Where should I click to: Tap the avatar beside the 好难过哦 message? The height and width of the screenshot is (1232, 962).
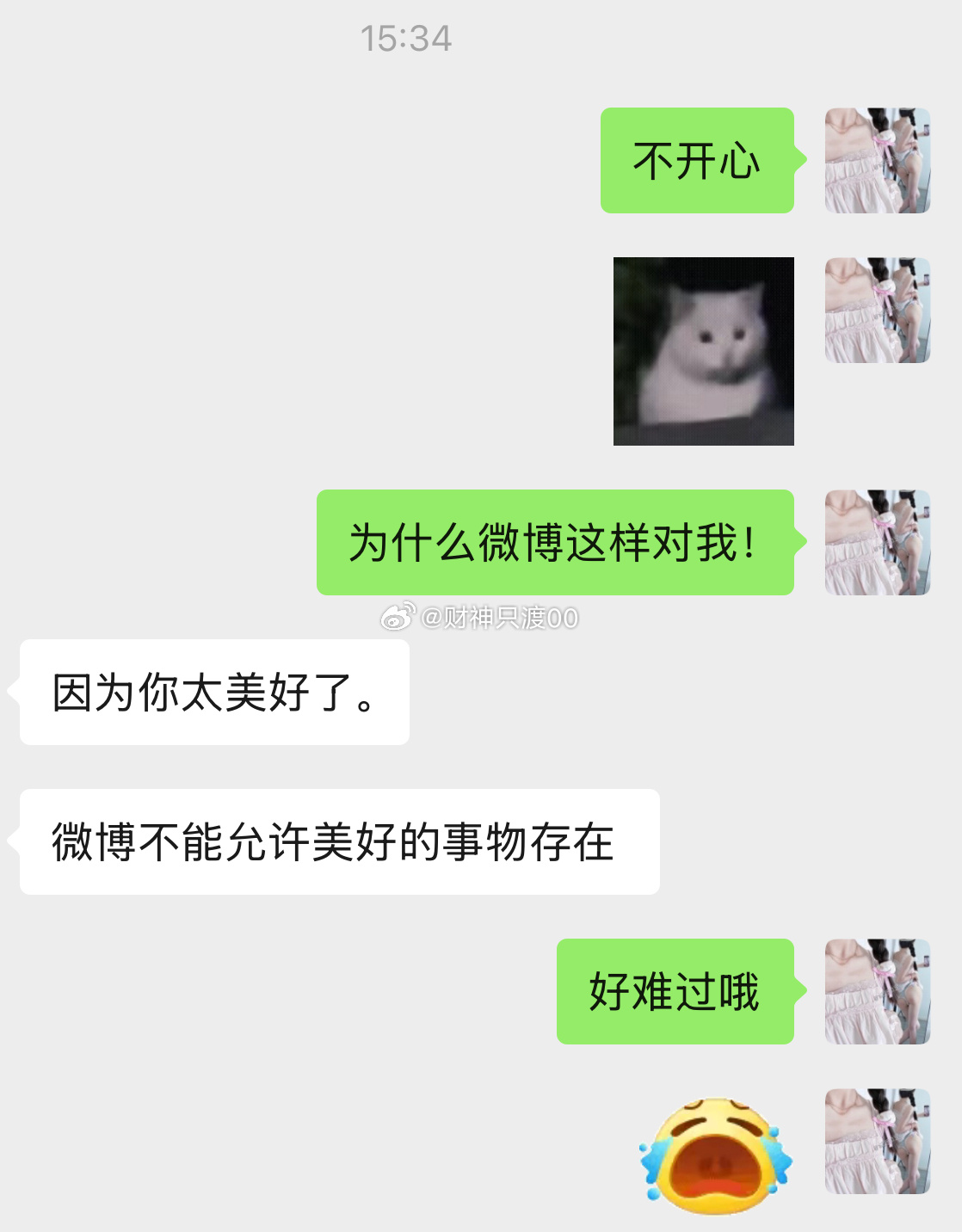(x=877, y=991)
